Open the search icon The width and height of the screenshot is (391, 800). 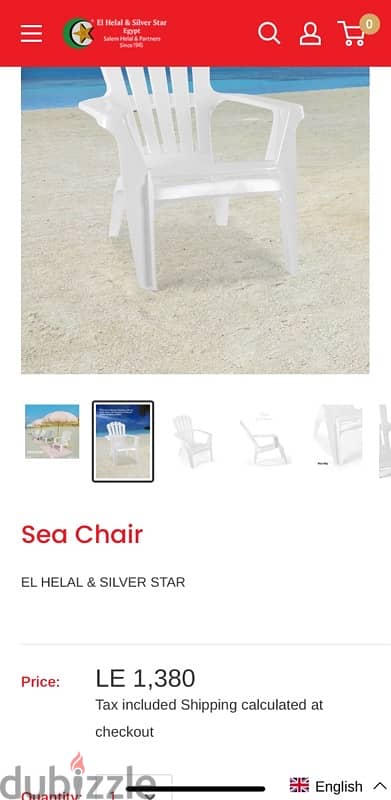click(268, 33)
